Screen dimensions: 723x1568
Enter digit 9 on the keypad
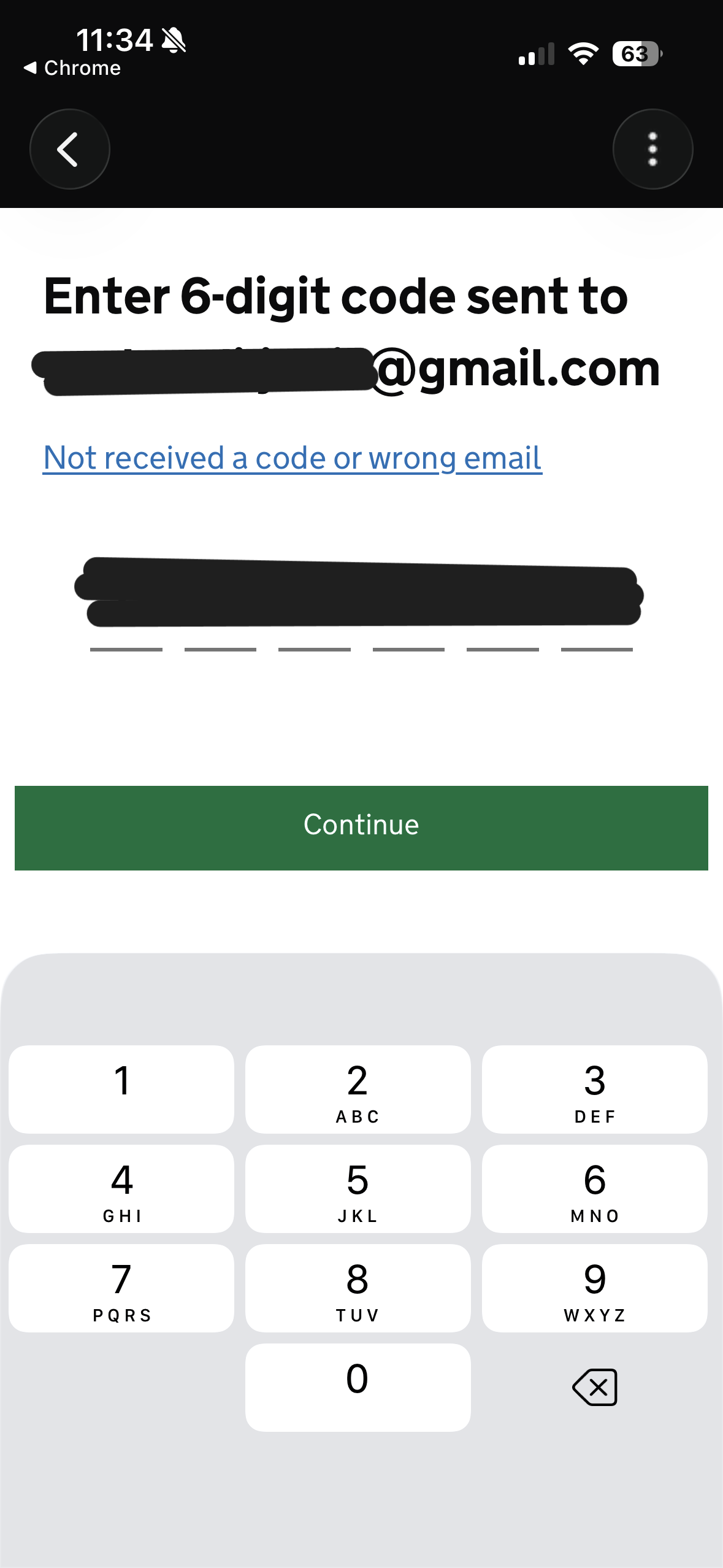(594, 1288)
